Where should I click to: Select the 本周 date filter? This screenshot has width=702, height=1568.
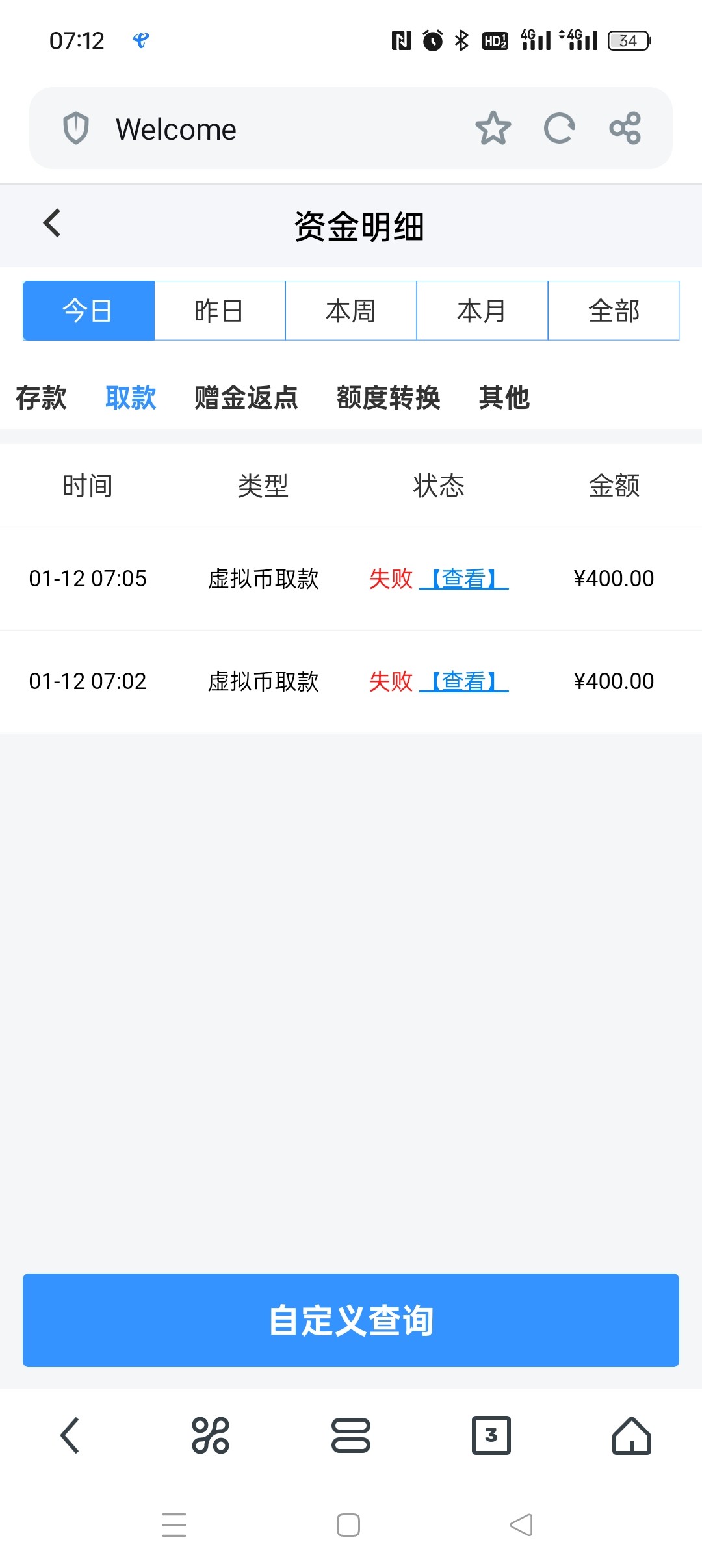click(x=351, y=311)
